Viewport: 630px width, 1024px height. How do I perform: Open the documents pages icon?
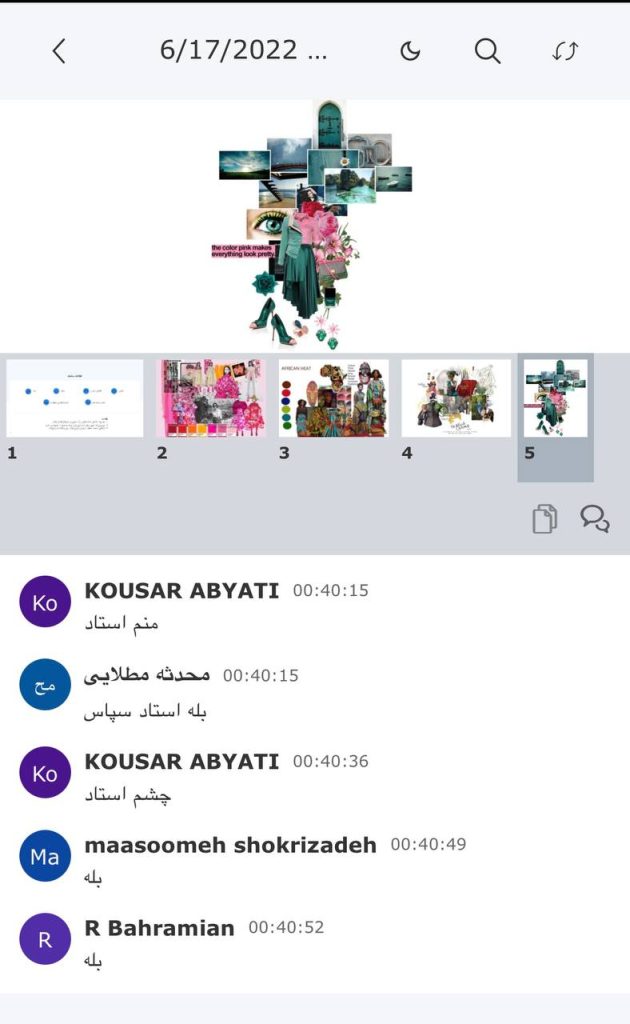(x=545, y=518)
